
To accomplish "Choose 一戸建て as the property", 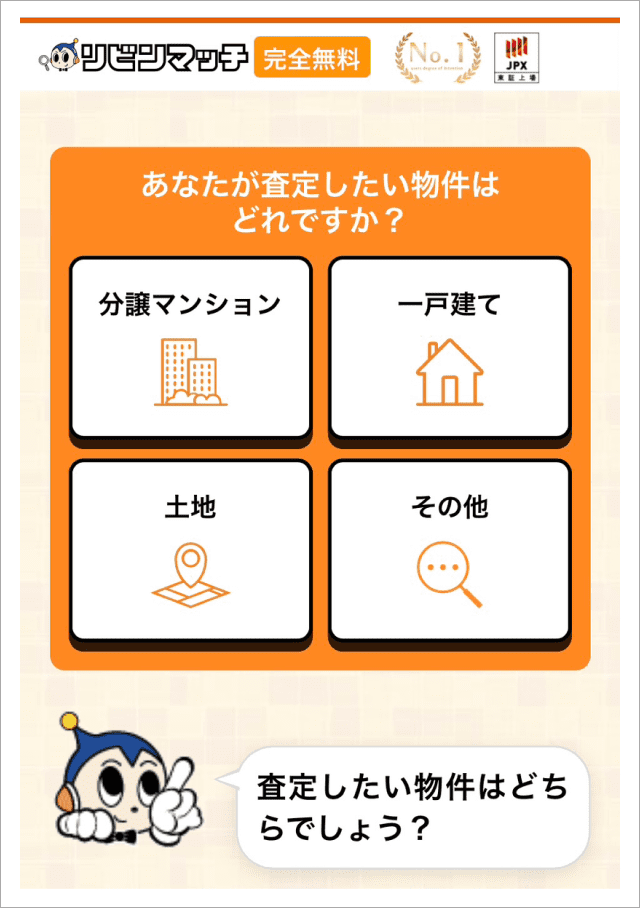I will pos(449,347).
